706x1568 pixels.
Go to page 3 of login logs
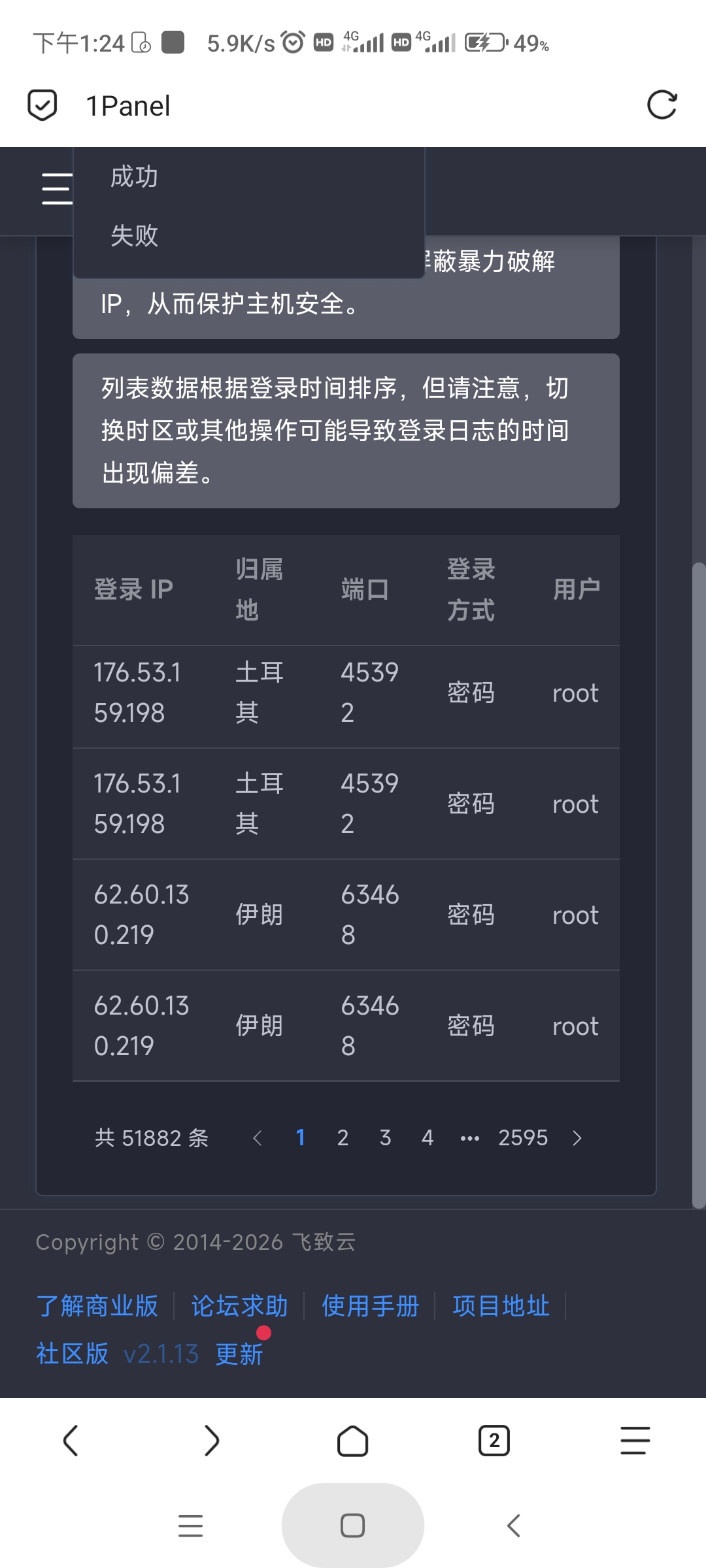tap(385, 1137)
